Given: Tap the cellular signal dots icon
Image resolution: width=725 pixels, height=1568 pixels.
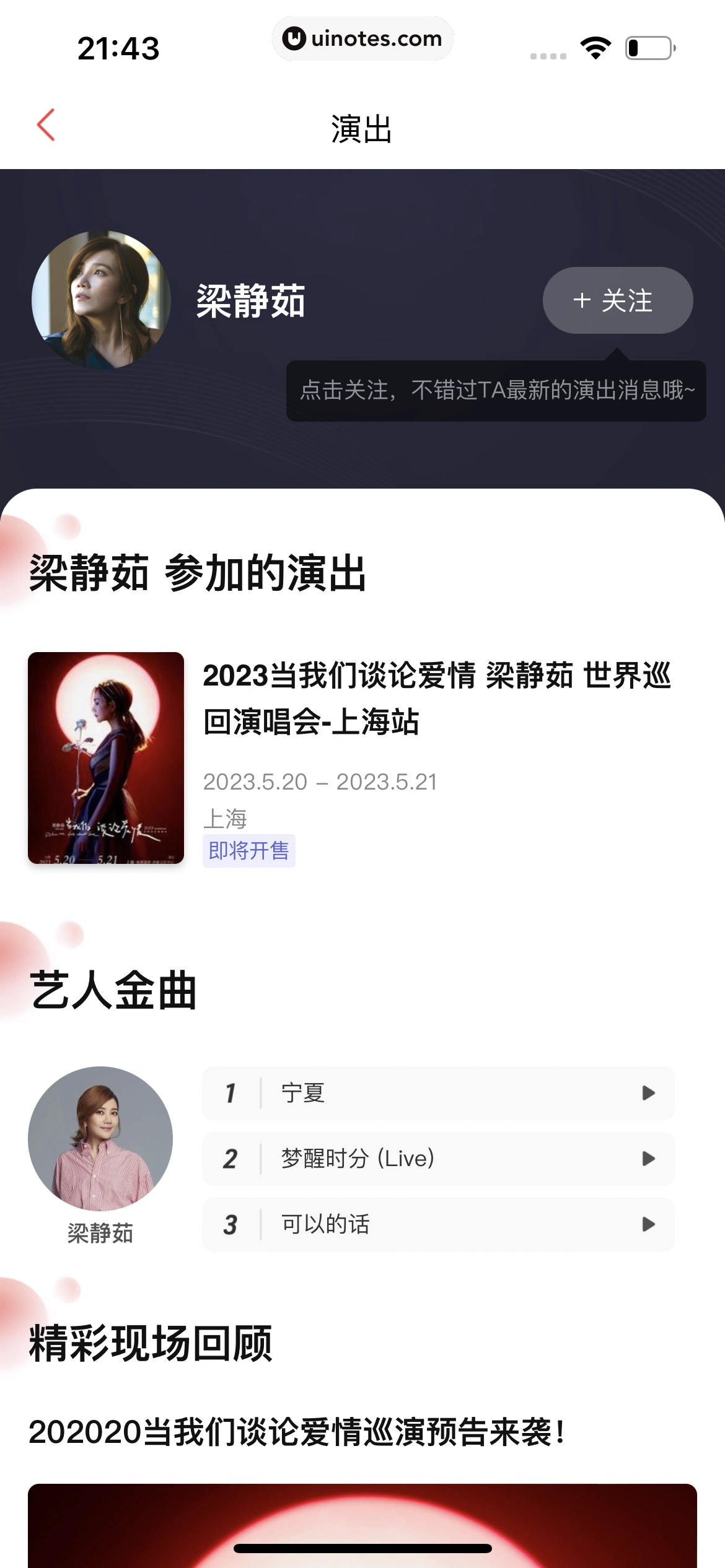Looking at the screenshot, I should (x=548, y=54).
